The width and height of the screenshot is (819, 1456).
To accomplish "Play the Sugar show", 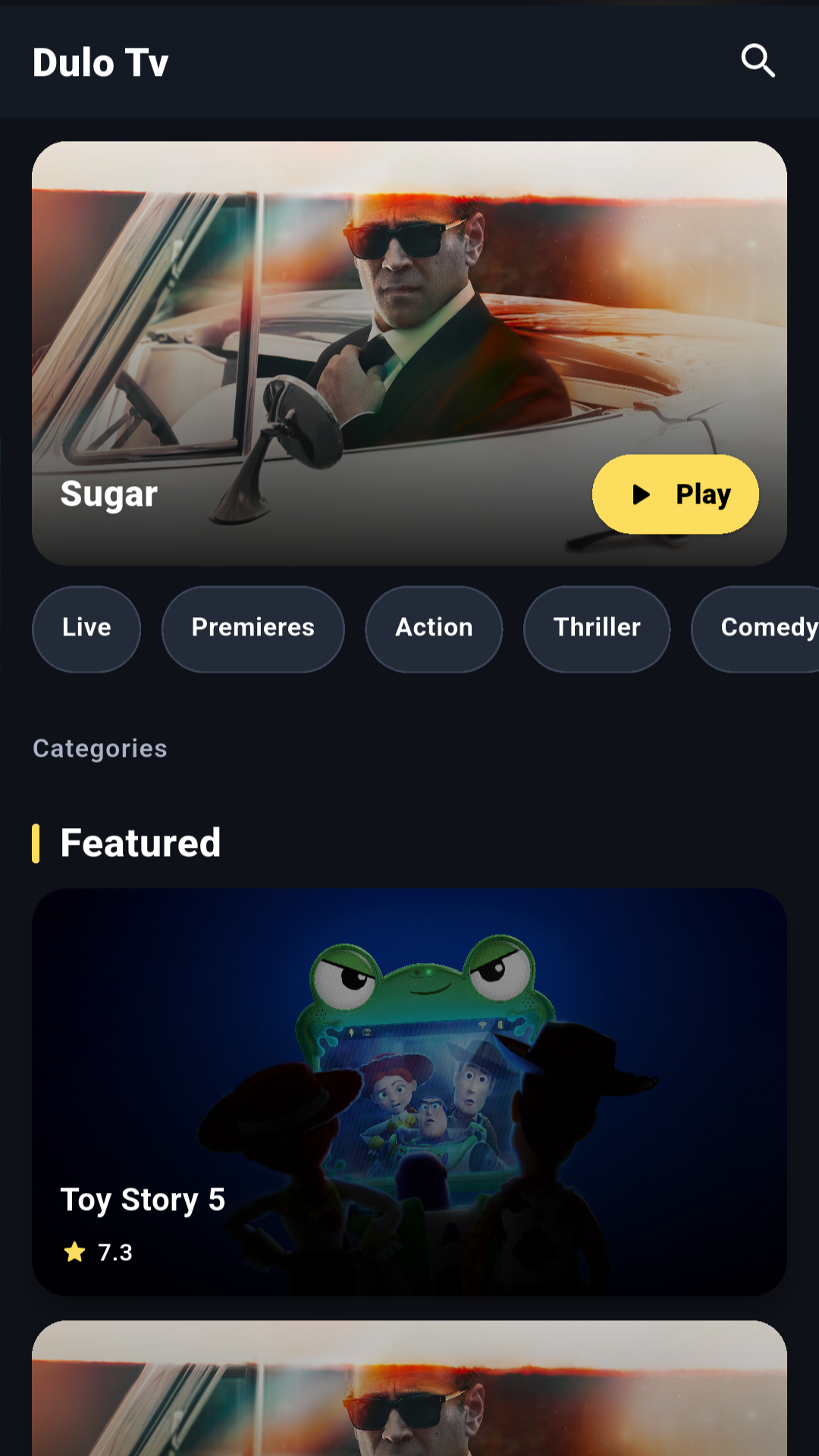I will click(675, 494).
